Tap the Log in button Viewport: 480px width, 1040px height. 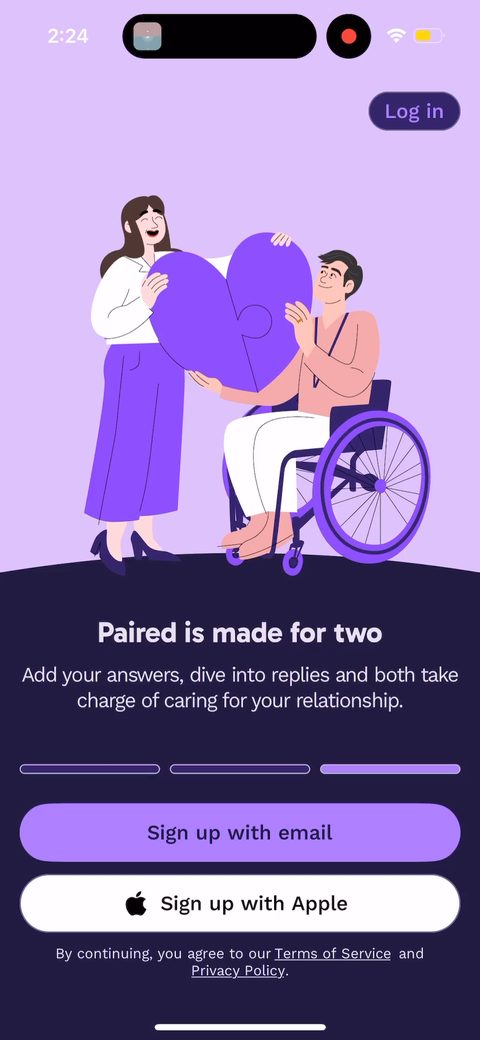(414, 111)
